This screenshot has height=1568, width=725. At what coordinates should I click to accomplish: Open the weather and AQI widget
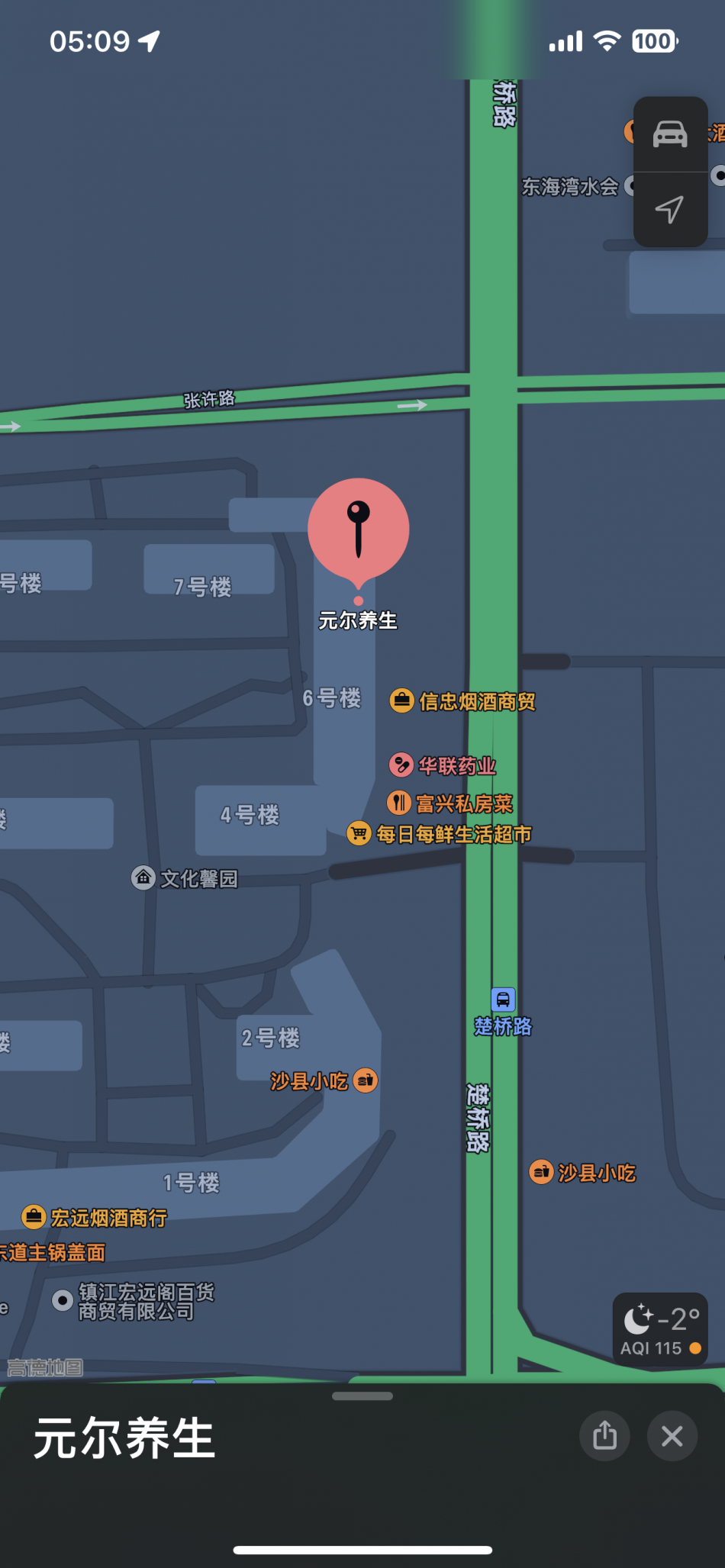click(x=660, y=1328)
